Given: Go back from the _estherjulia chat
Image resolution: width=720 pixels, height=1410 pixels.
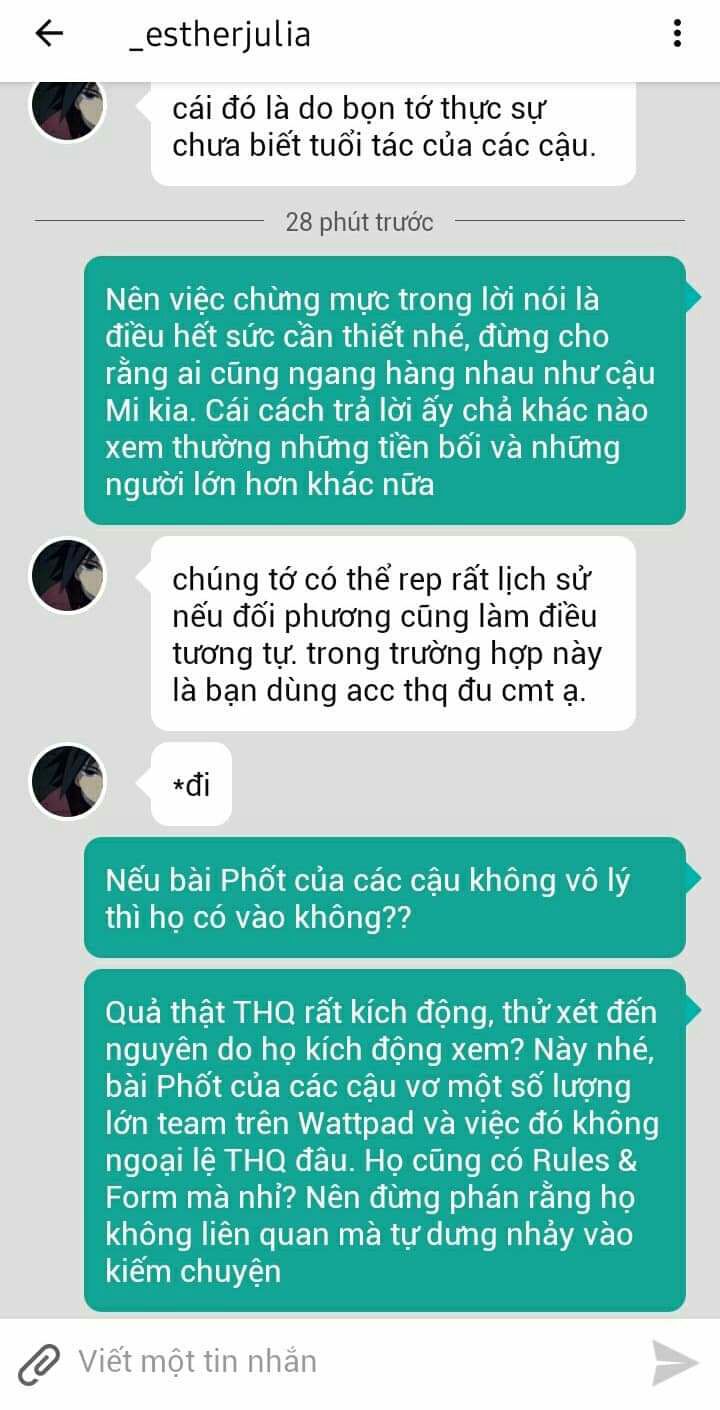Looking at the screenshot, I should [x=49, y=34].
